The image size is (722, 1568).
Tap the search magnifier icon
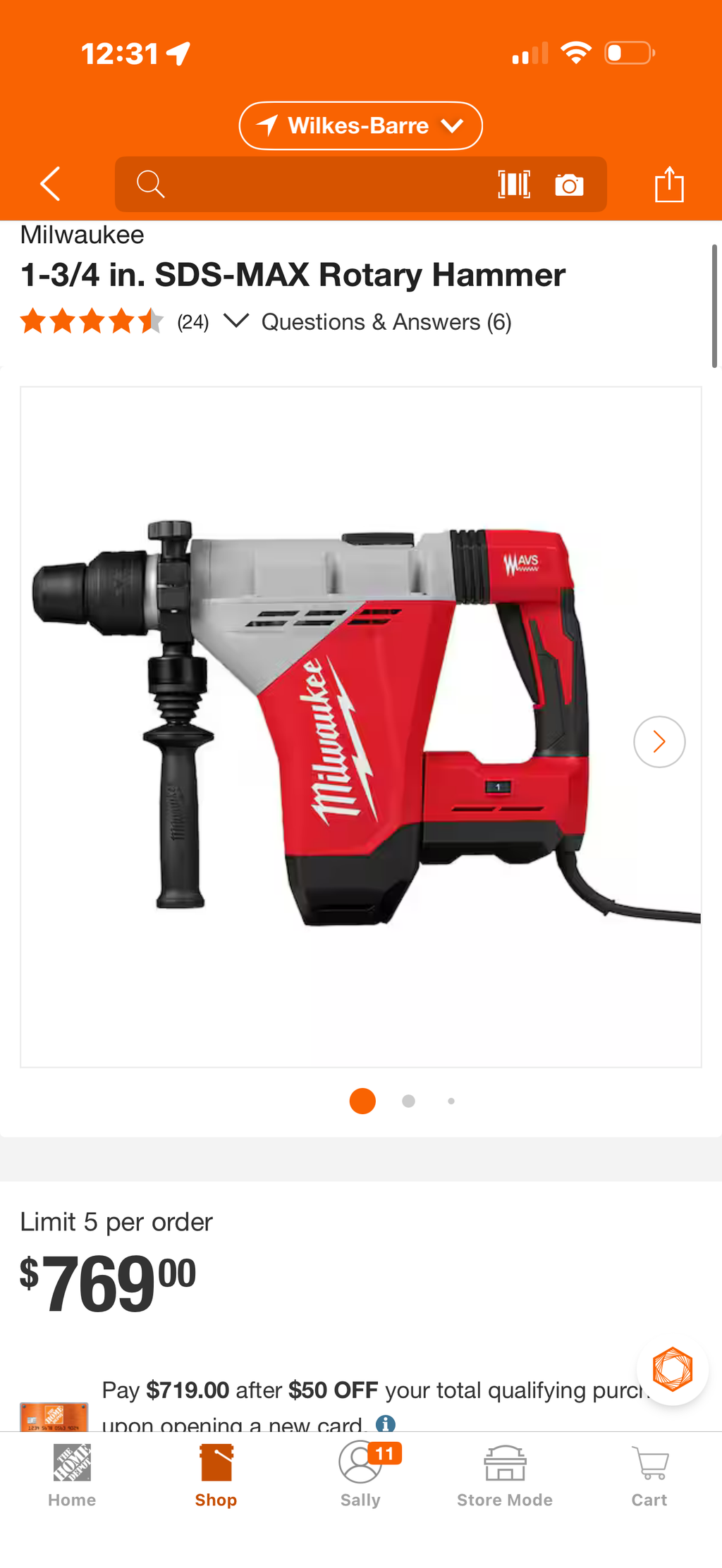click(x=151, y=184)
